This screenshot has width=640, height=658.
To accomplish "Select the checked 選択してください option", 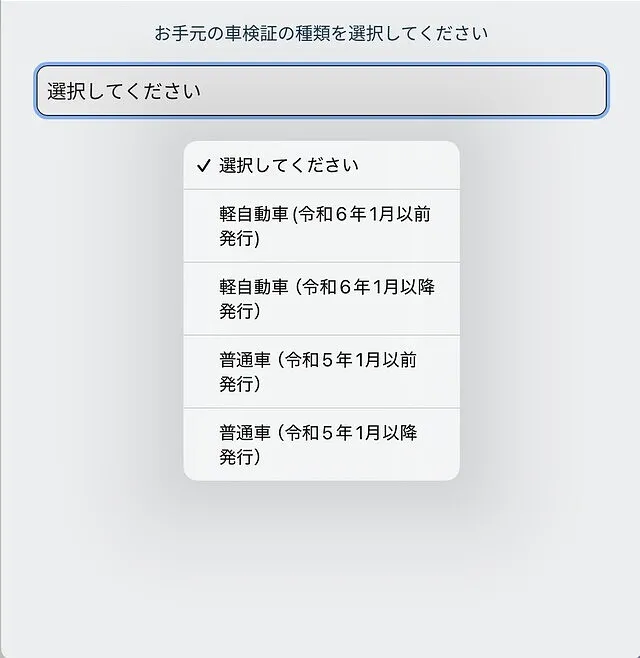I will coord(321,166).
